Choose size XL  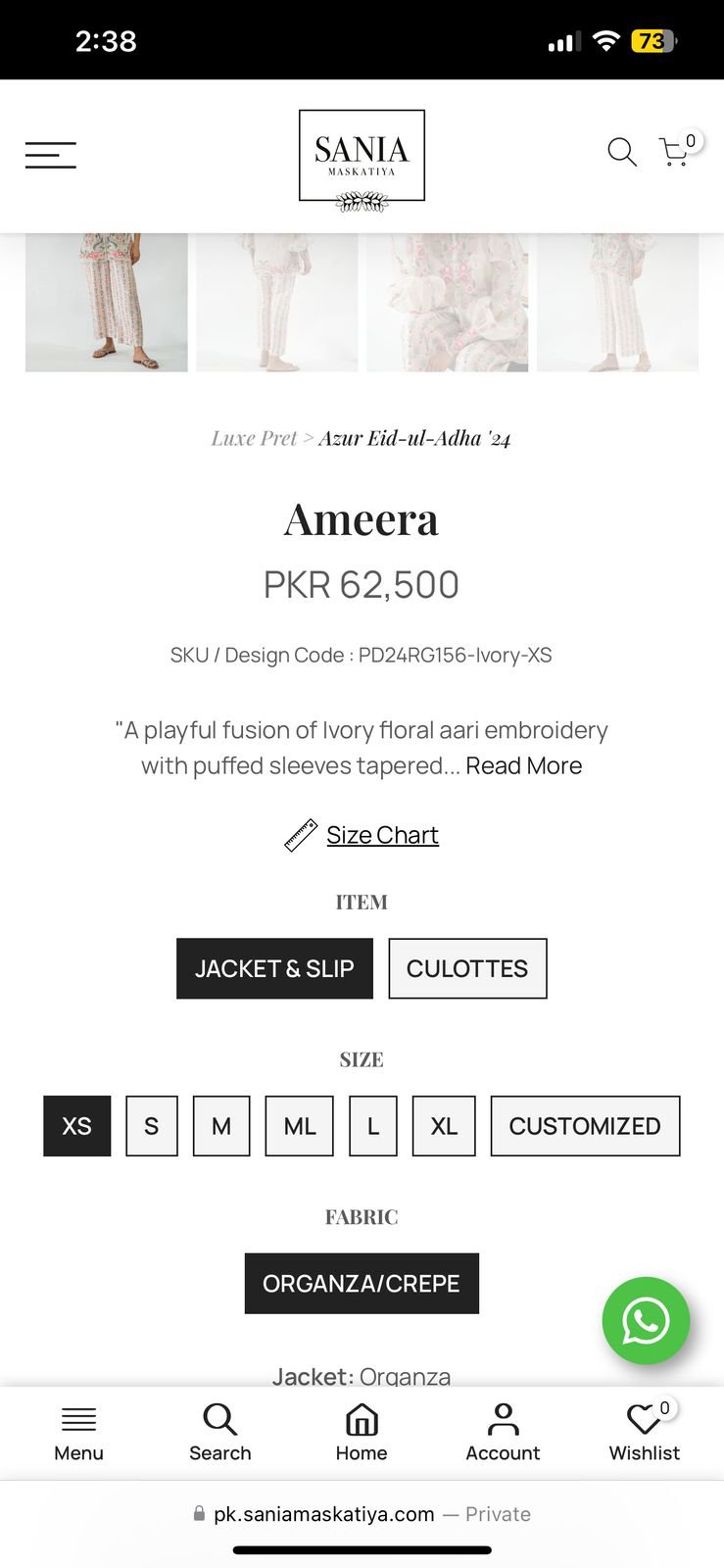click(x=444, y=1126)
